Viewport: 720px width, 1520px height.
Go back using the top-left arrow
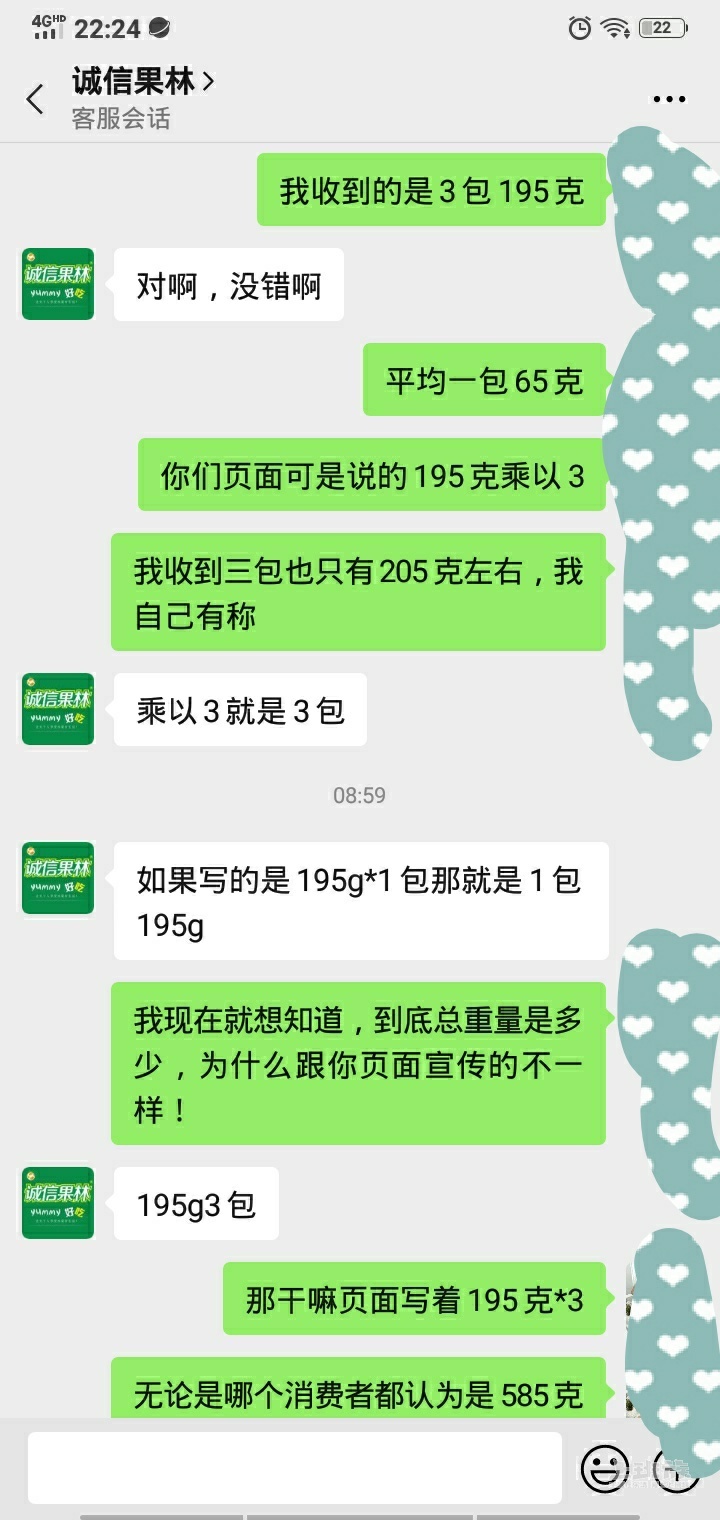click(35, 99)
